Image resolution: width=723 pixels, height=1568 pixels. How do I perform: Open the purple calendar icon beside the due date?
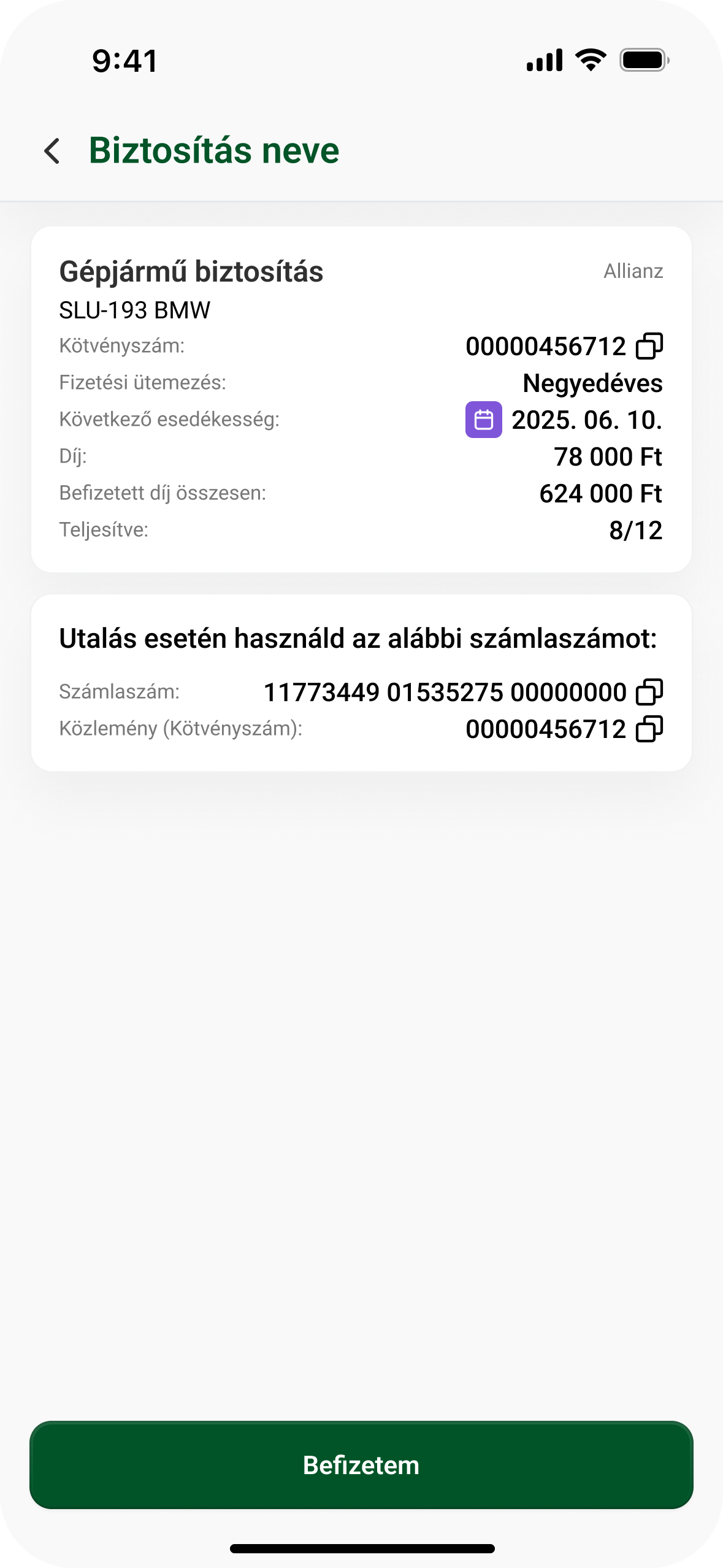click(x=484, y=420)
